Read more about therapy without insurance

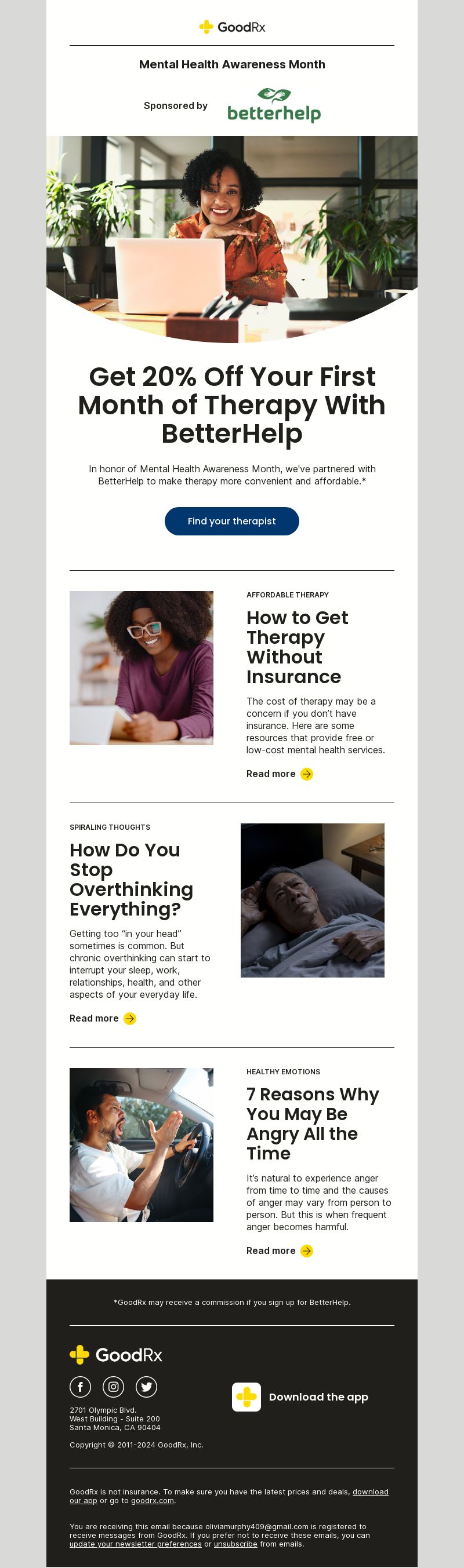(x=280, y=774)
